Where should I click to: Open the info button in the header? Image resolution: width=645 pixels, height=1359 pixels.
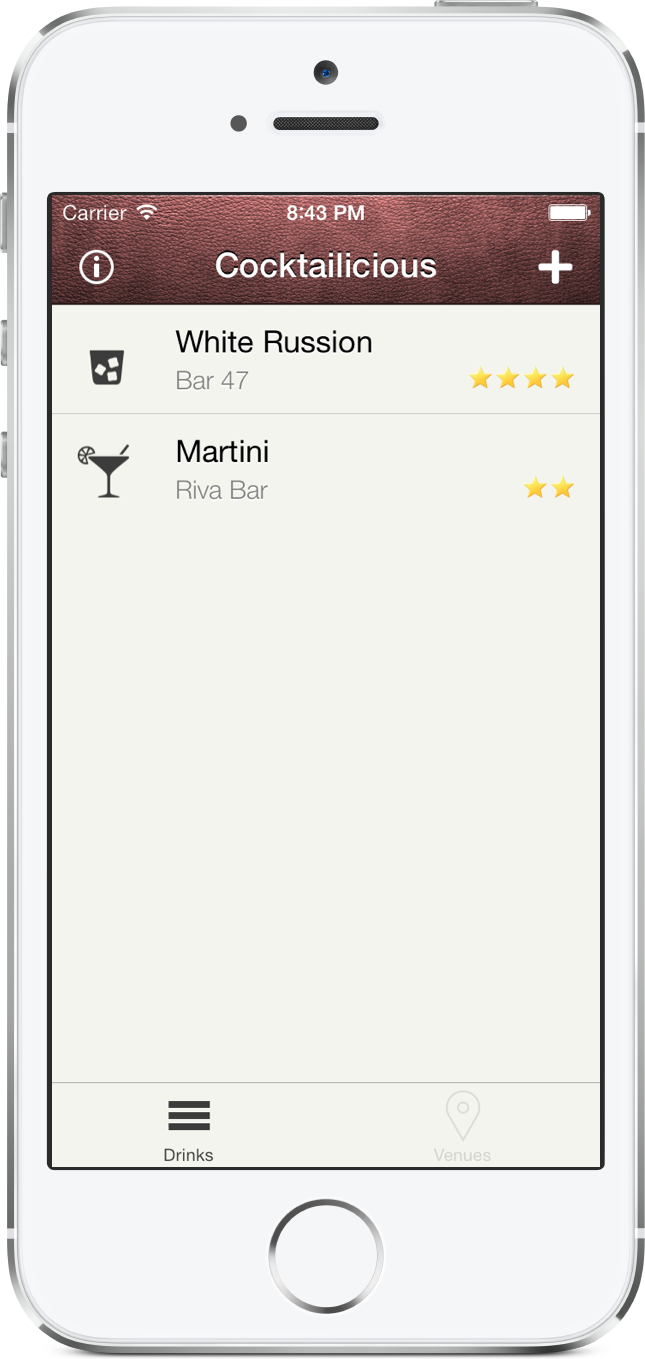97,267
